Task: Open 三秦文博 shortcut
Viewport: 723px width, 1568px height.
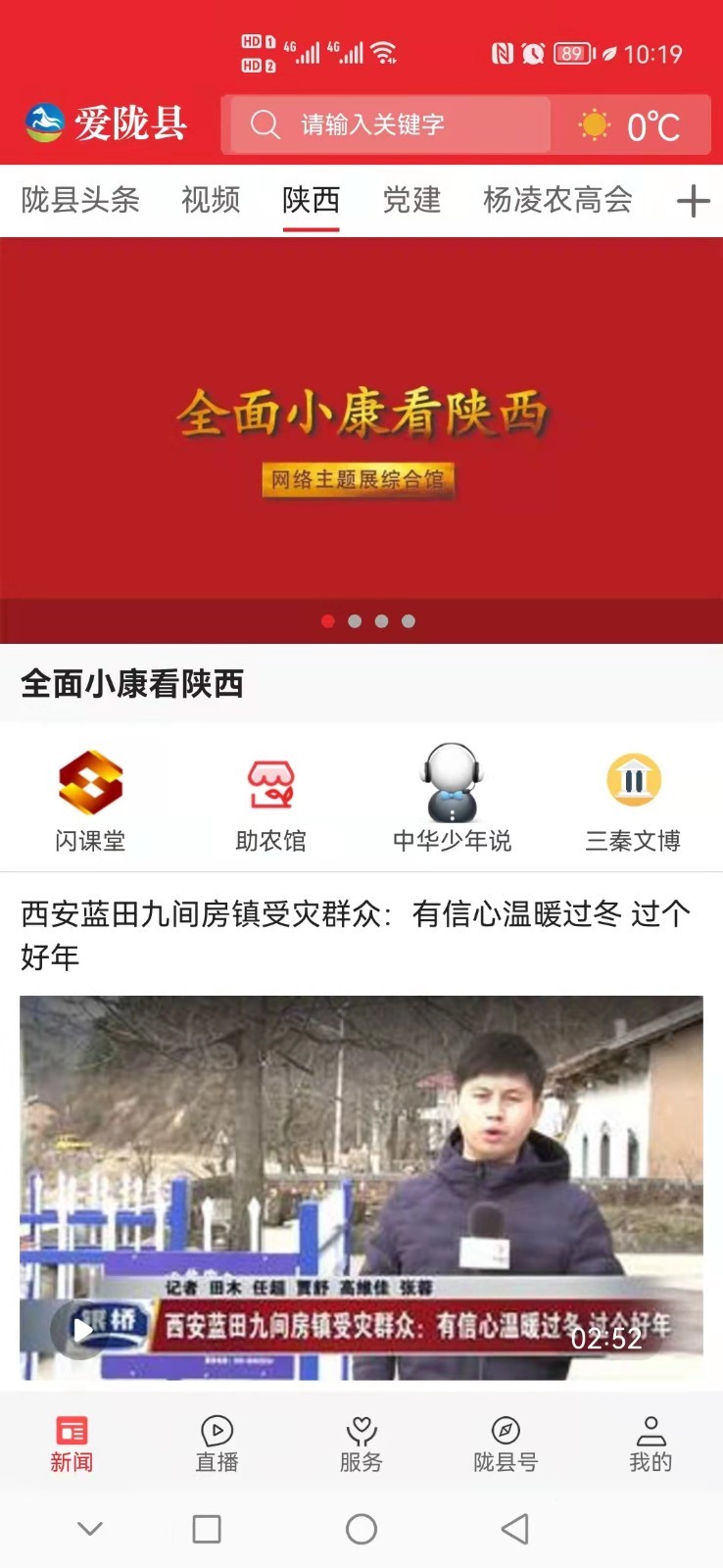Action: pos(633,801)
